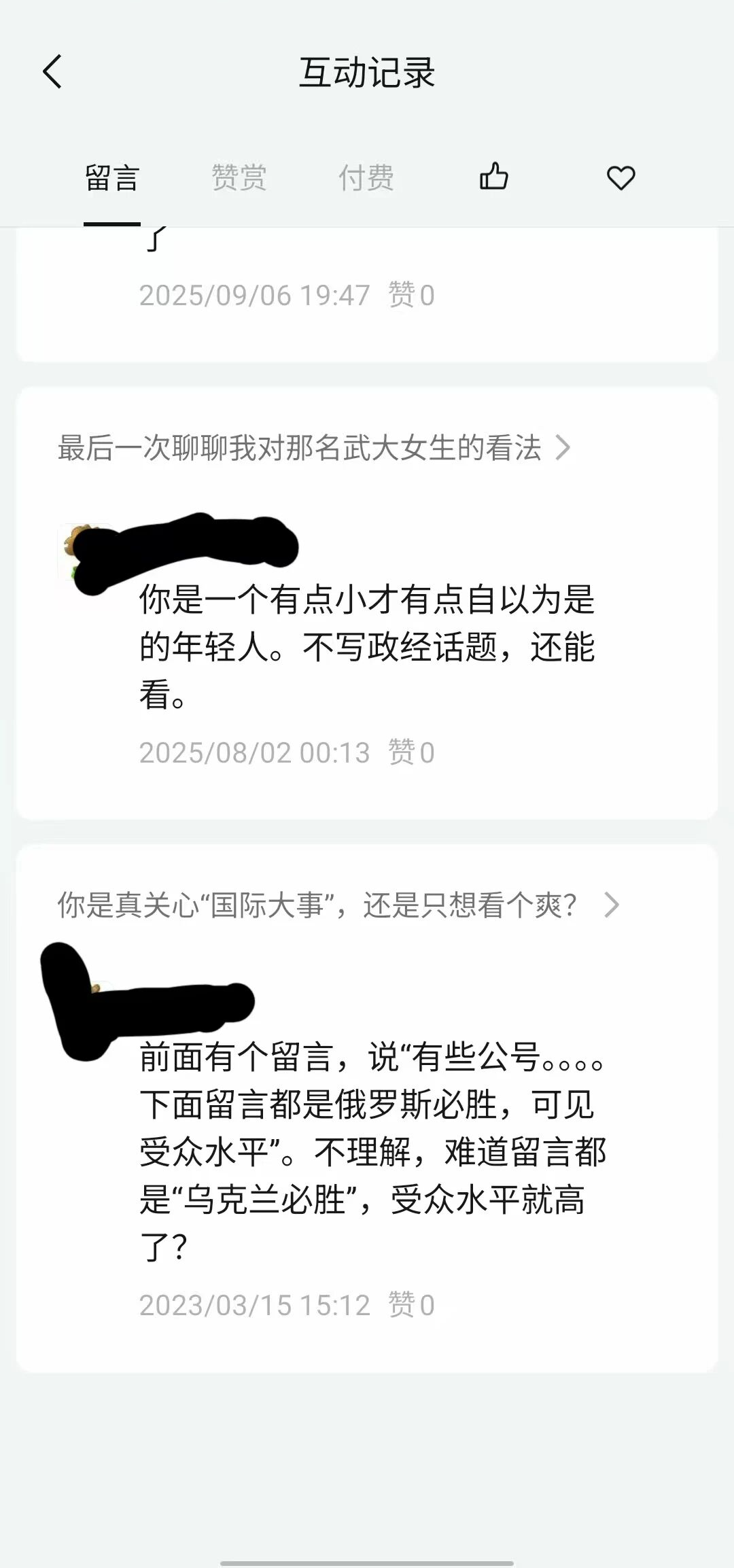Image resolution: width=734 pixels, height=1568 pixels.
Task: Show the thumbs-up likes tab
Action: click(494, 177)
